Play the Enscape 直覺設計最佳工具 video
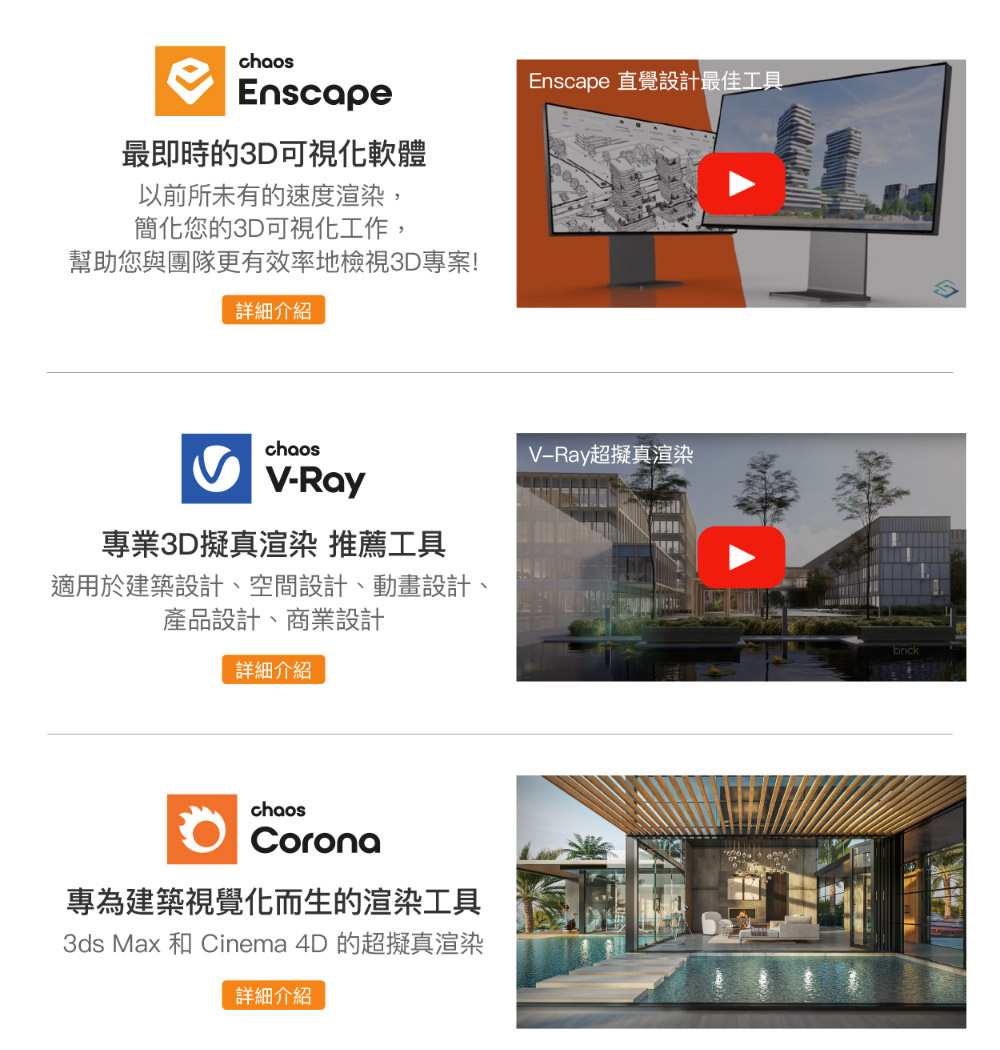 741,184
